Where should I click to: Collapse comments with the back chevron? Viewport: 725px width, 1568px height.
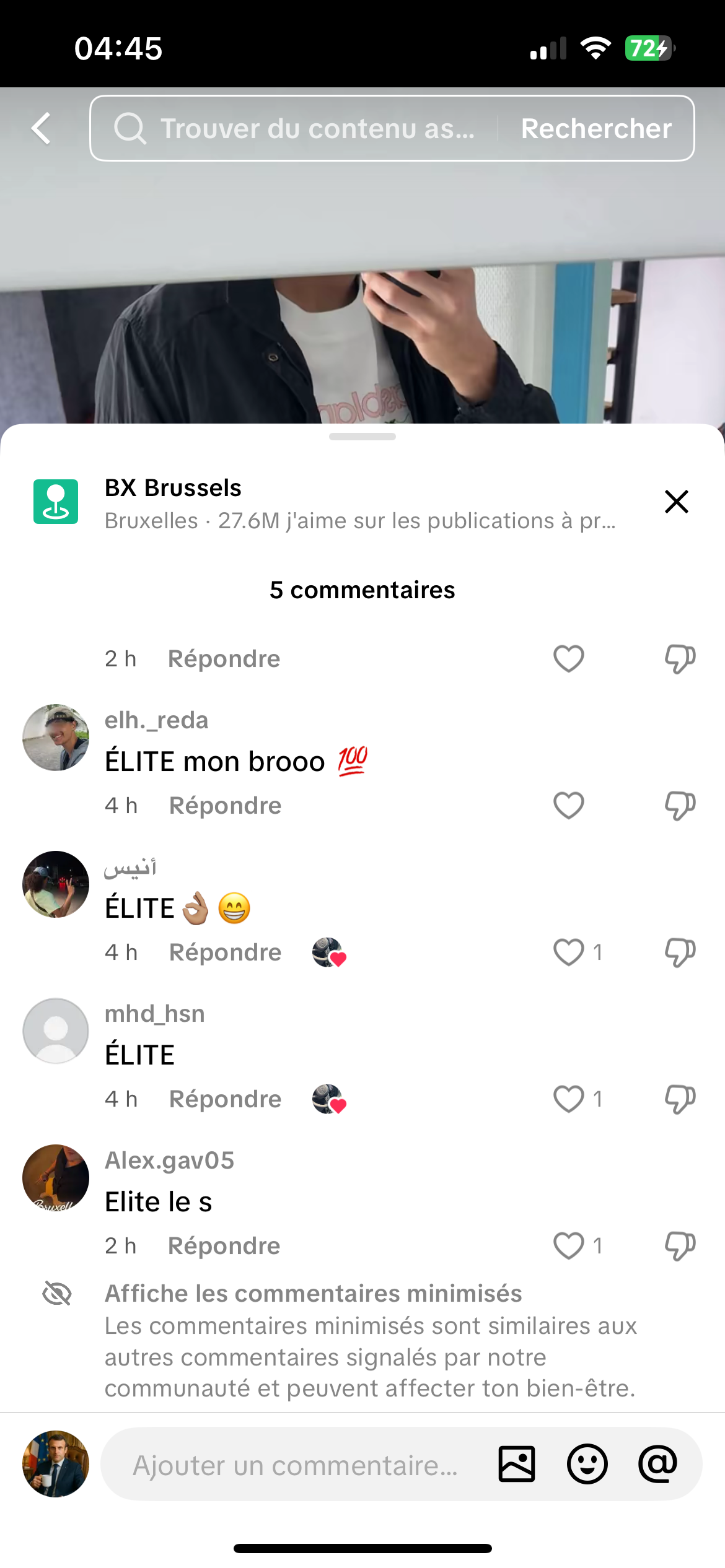click(x=41, y=128)
